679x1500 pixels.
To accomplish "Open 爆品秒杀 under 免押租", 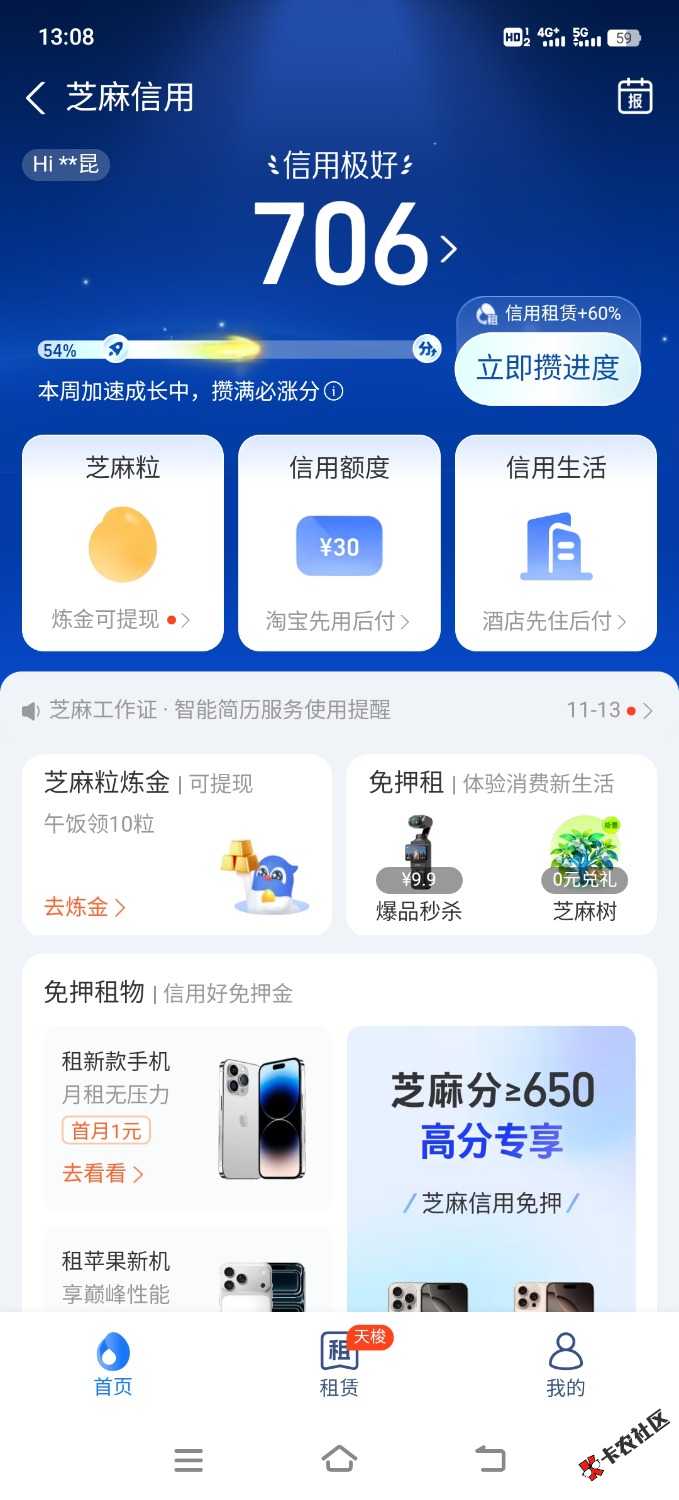I will [418, 870].
